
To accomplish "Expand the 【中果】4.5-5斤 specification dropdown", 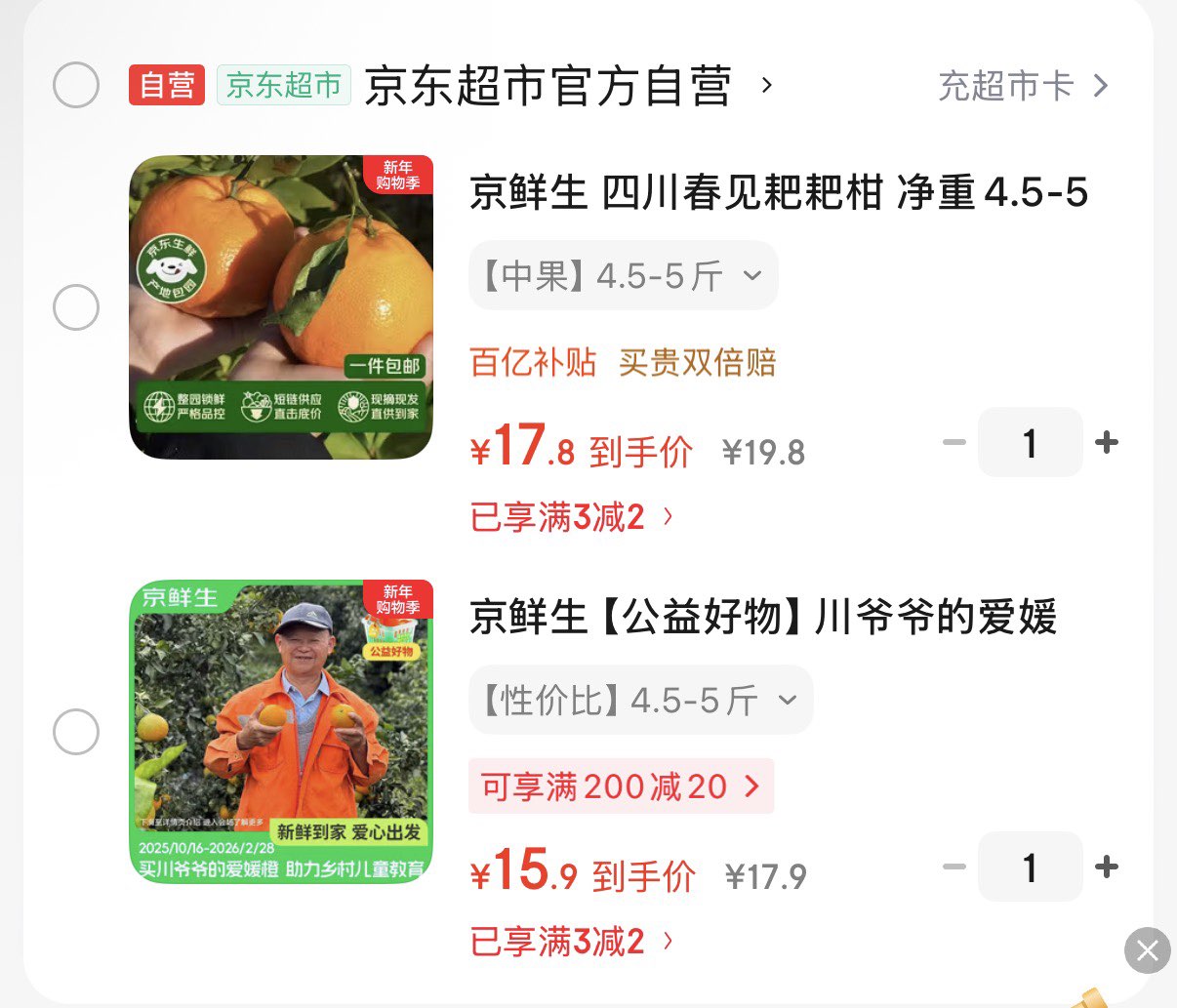I will point(623,276).
